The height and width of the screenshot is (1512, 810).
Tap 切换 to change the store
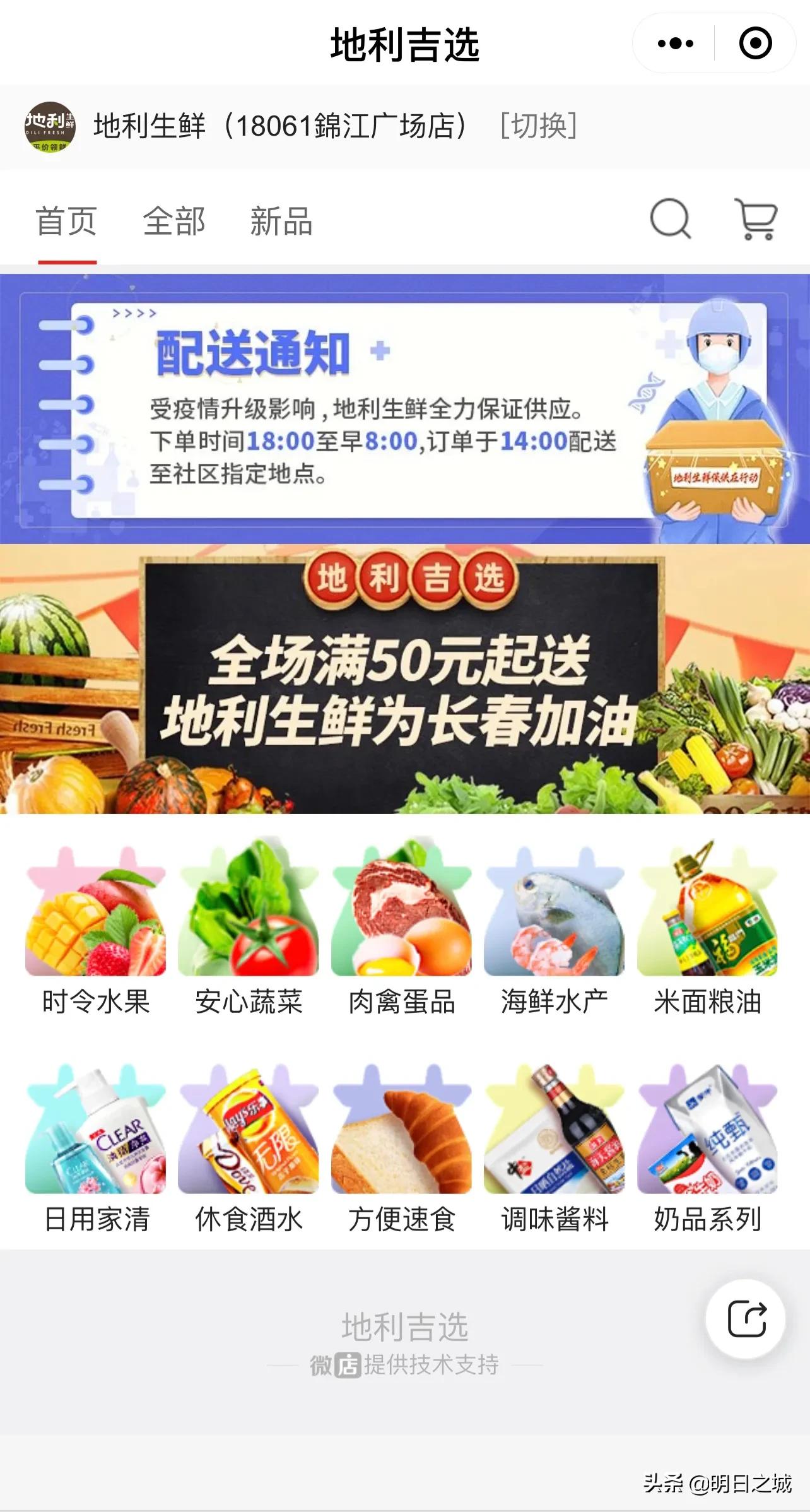pyautogui.click(x=538, y=126)
